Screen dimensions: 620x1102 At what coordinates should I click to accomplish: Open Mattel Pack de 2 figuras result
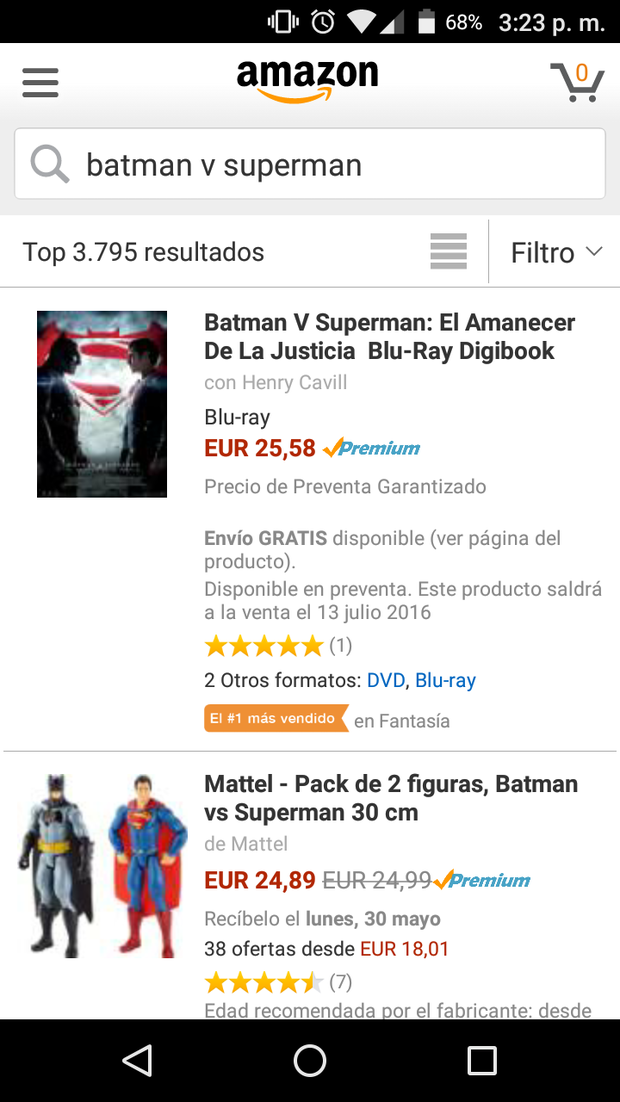coord(390,798)
